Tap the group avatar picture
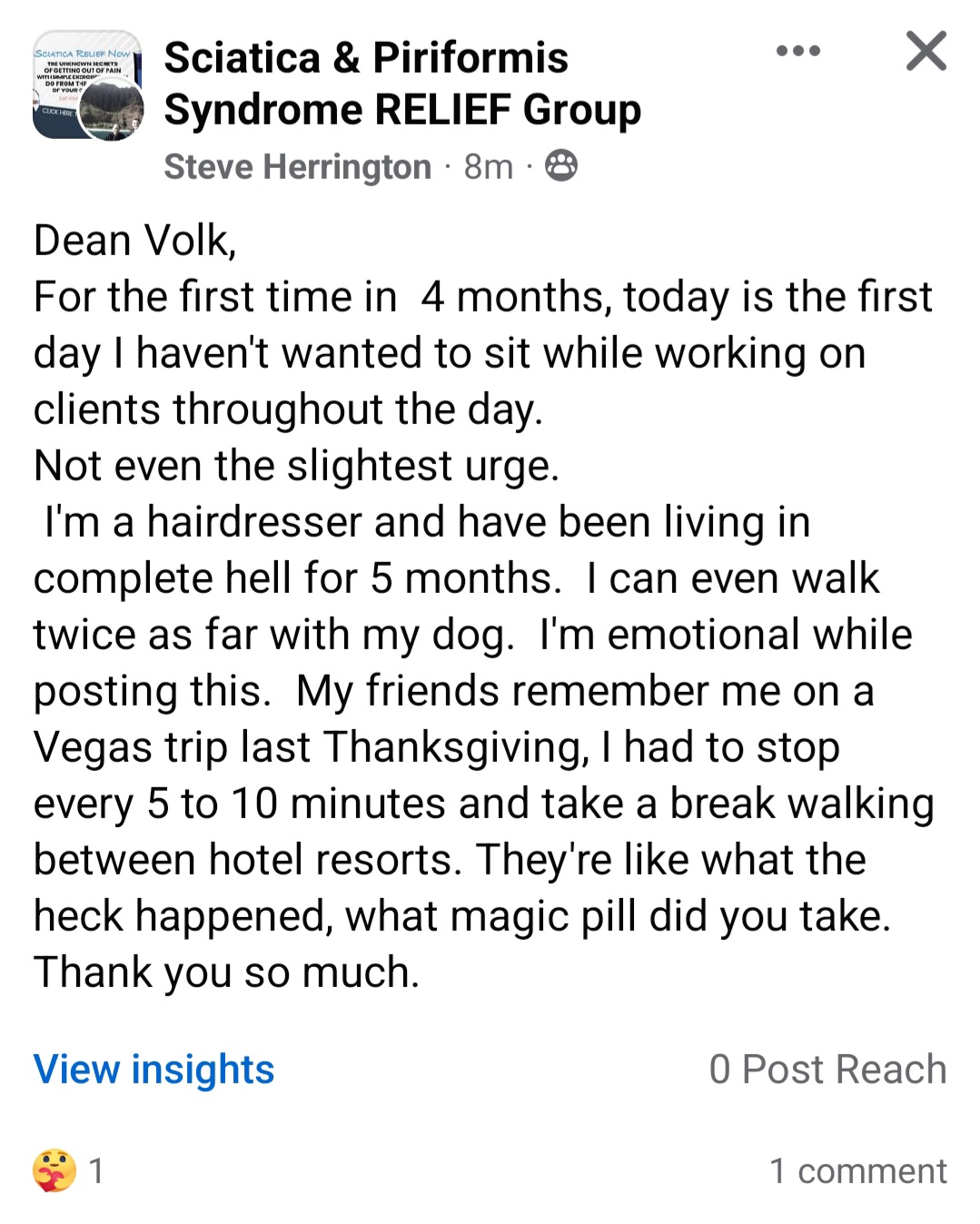The height and width of the screenshot is (1224, 980). click(x=87, y=85)
